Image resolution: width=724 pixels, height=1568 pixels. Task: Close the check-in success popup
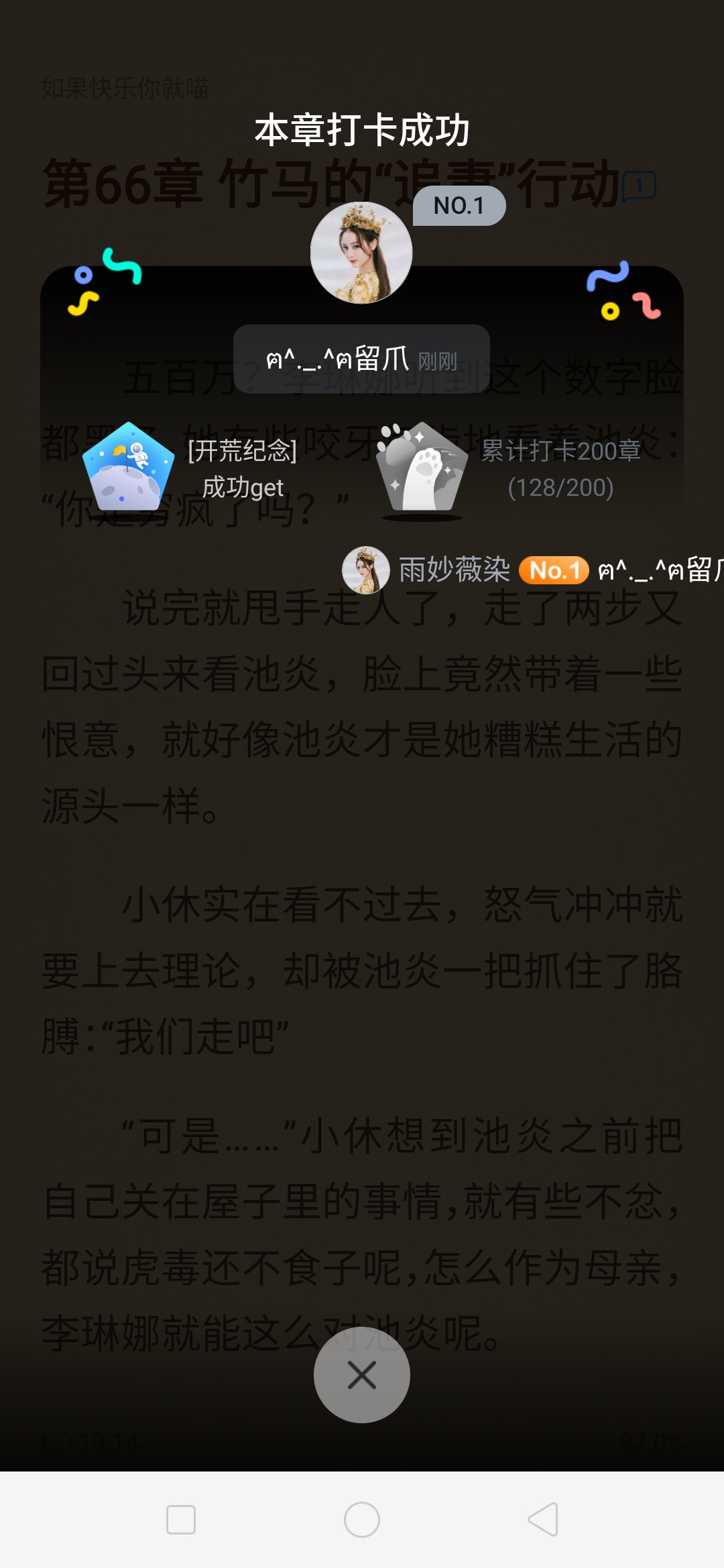pos(362,1375)
